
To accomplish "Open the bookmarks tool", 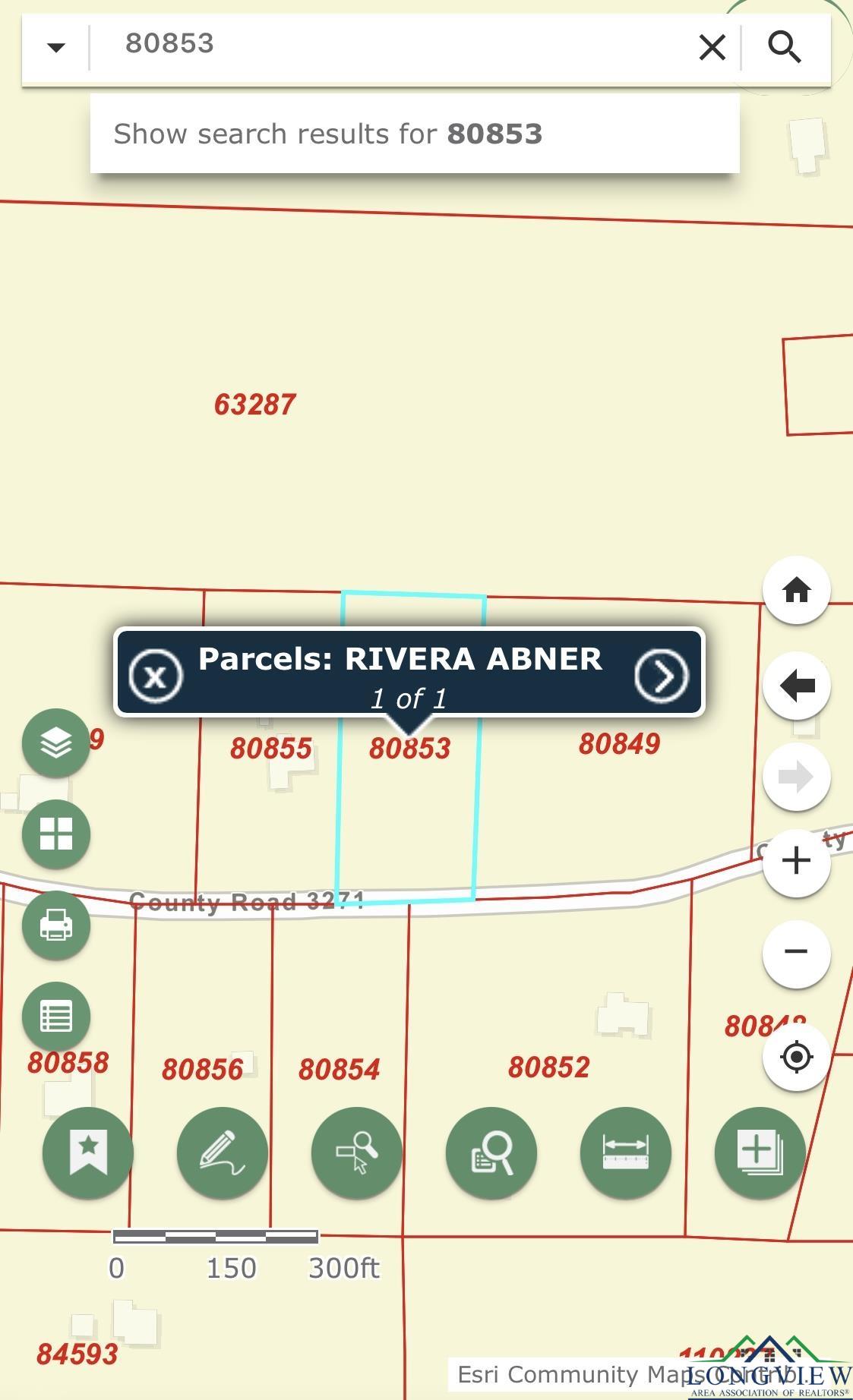I will (x=88, y=1152).
